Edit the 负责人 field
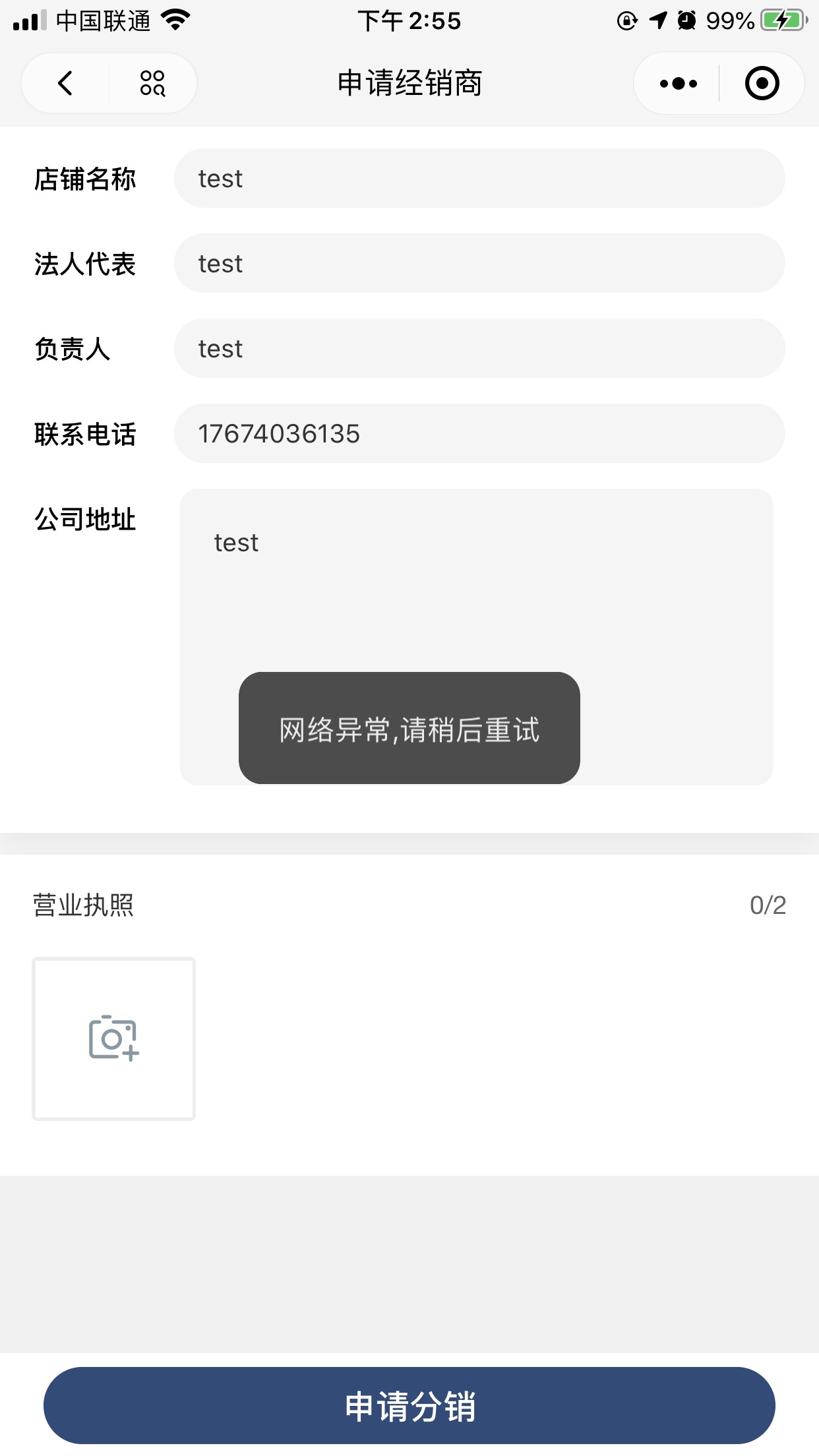The image size is (819, 1456). pos(479,349)
